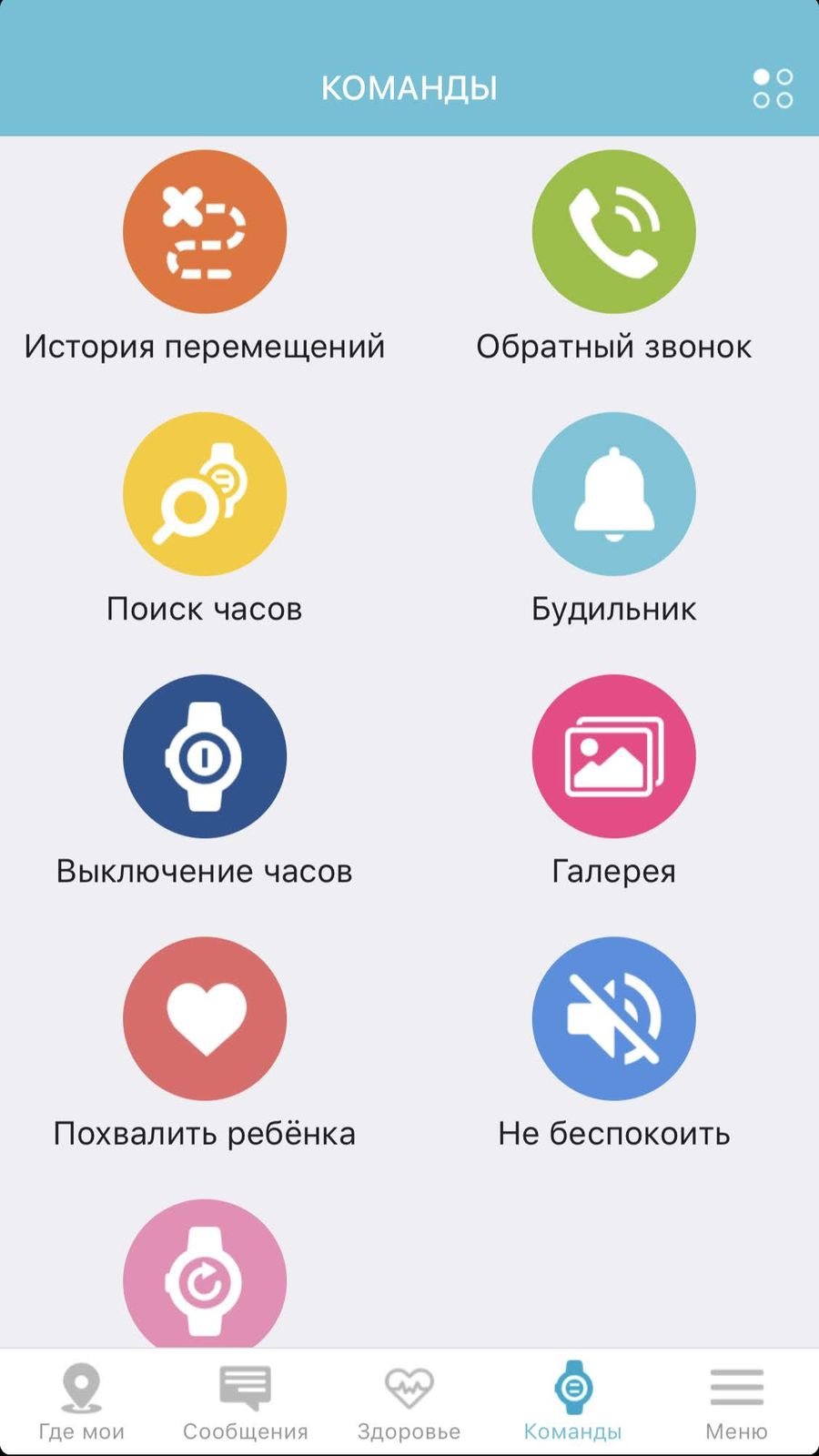Request Обратный звонок
This screenshot has height=1456, width=819.
click(614, 232)
